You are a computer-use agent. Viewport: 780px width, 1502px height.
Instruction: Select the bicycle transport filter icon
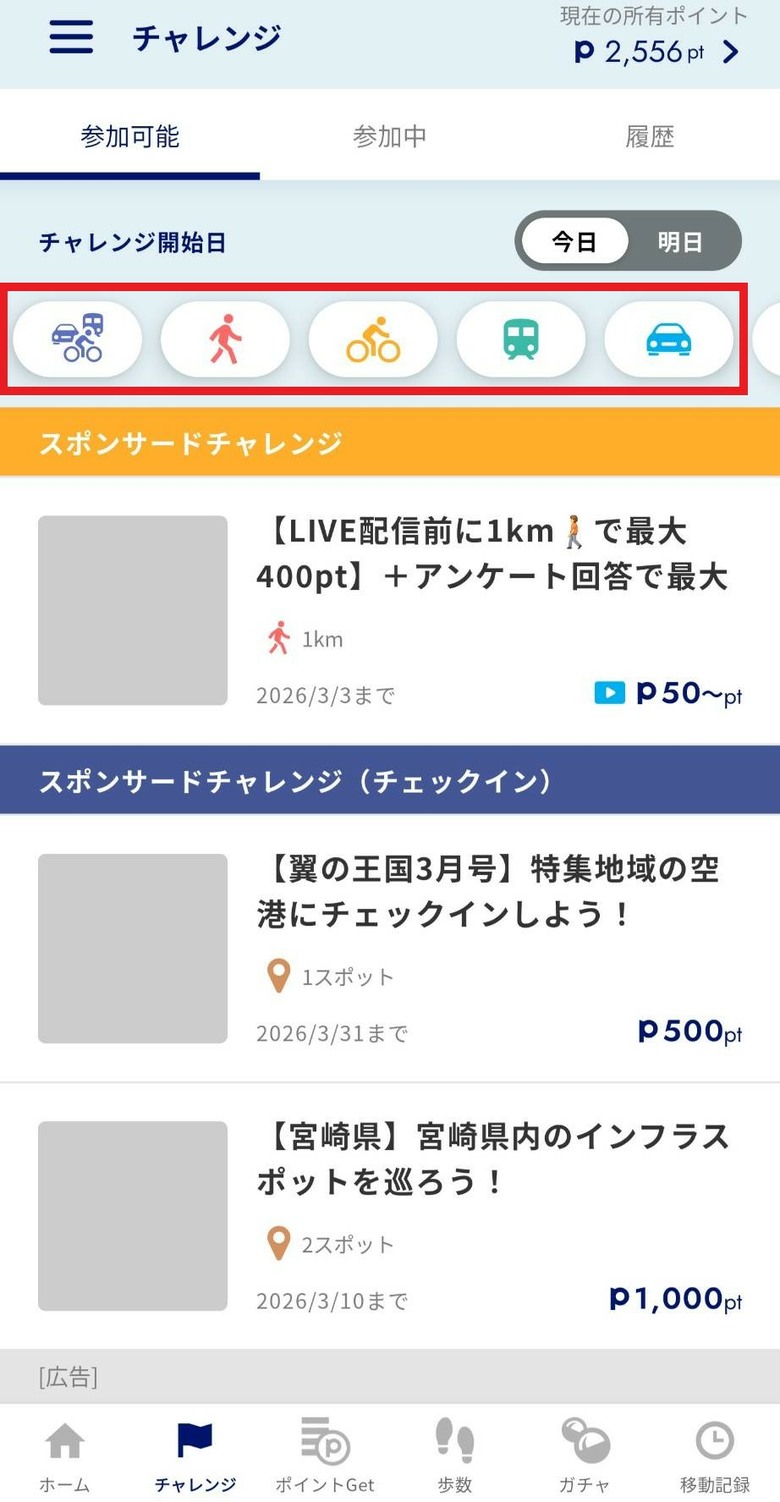click(x=373, y=340)
